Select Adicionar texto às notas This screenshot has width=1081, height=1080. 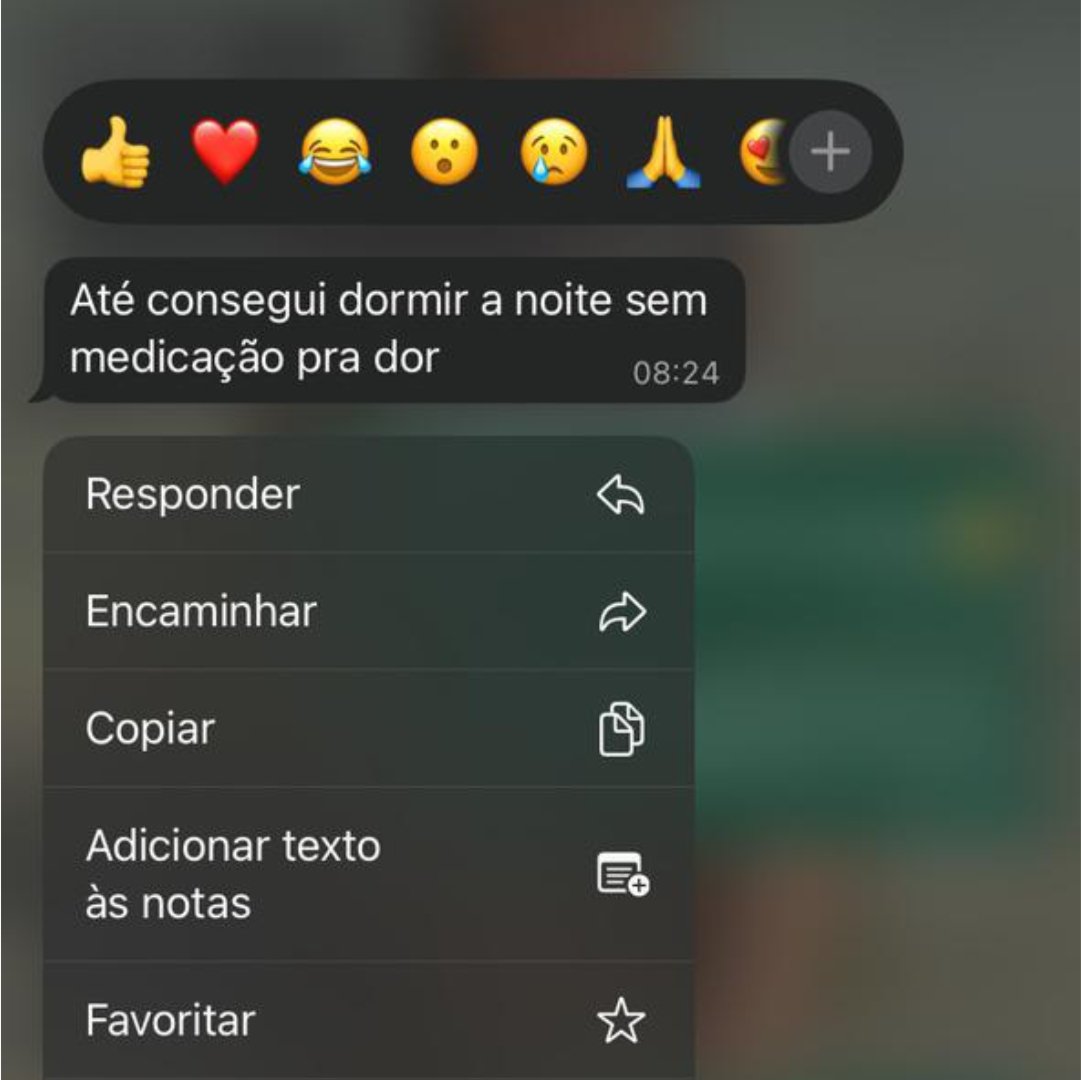click(x=368, y=874)
